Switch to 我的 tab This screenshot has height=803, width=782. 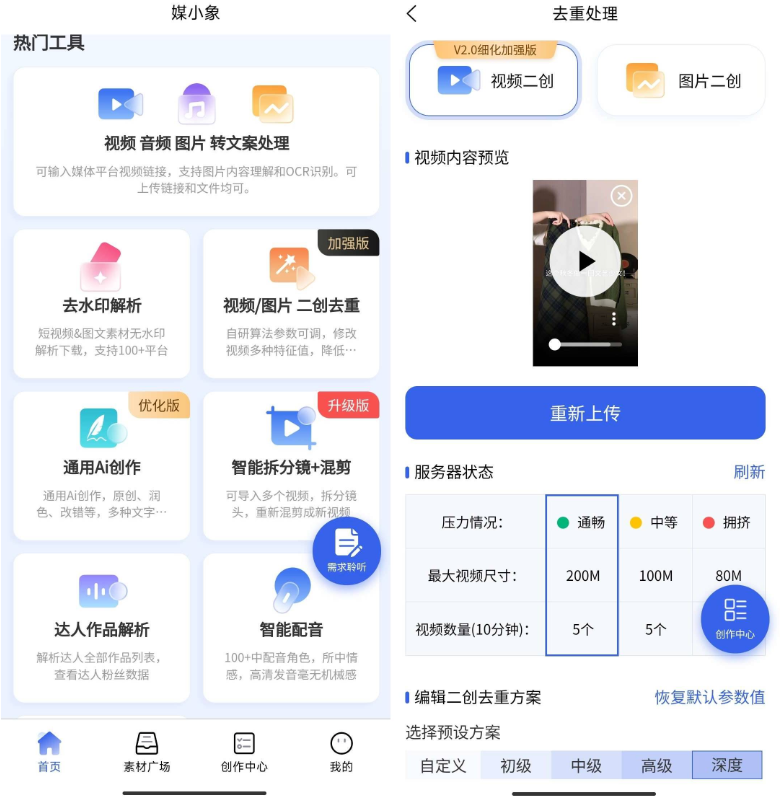(341, 752)
